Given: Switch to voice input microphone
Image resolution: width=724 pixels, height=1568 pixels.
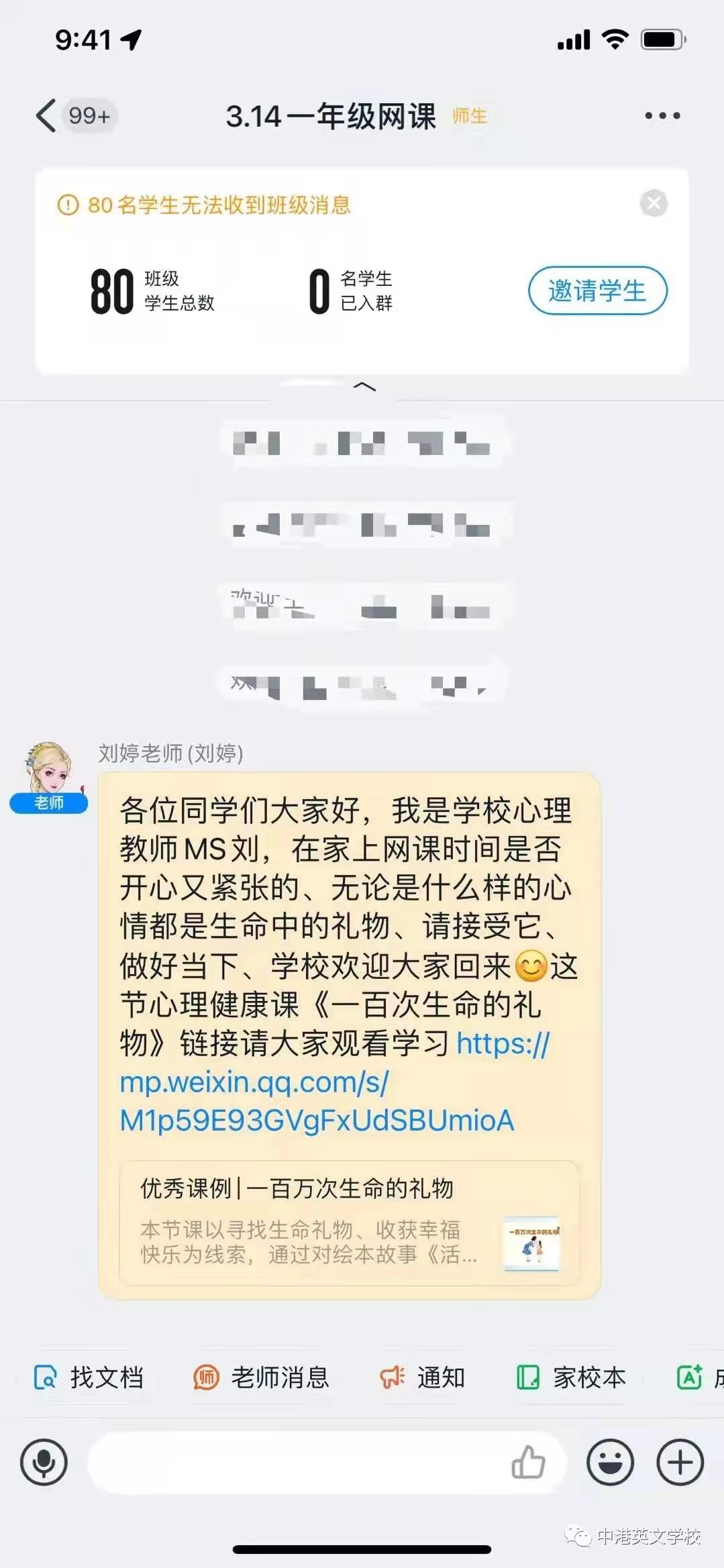Looking at the screenshot, I should pos(44,1462).
